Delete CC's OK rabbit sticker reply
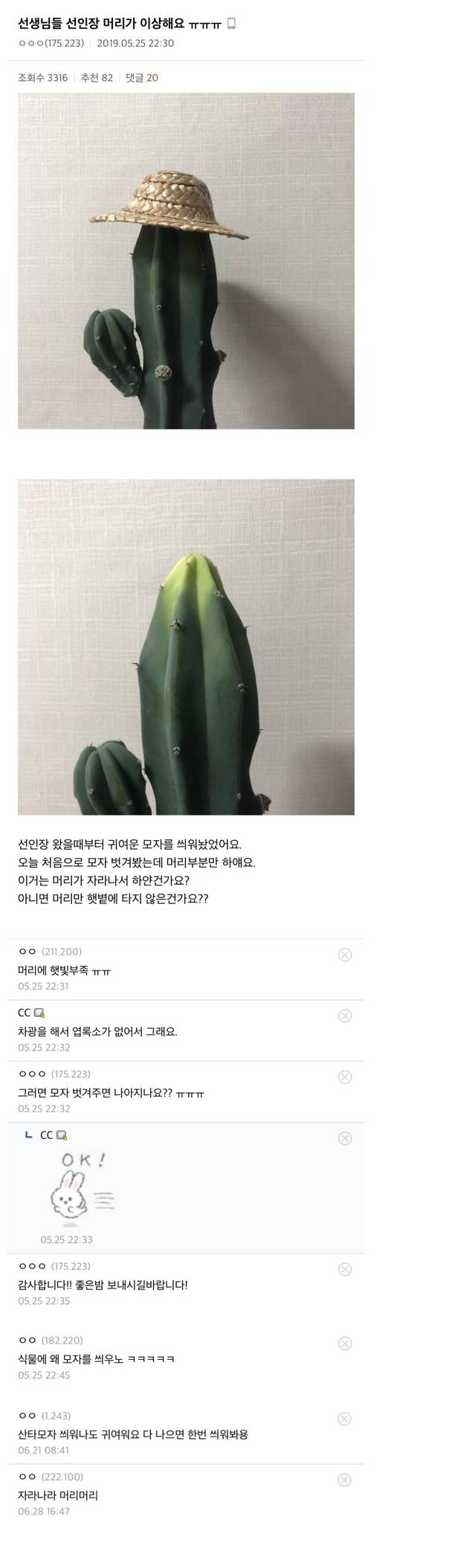Image resolution: width=452 pixels, height=1568 pixels. (345, 1138)
